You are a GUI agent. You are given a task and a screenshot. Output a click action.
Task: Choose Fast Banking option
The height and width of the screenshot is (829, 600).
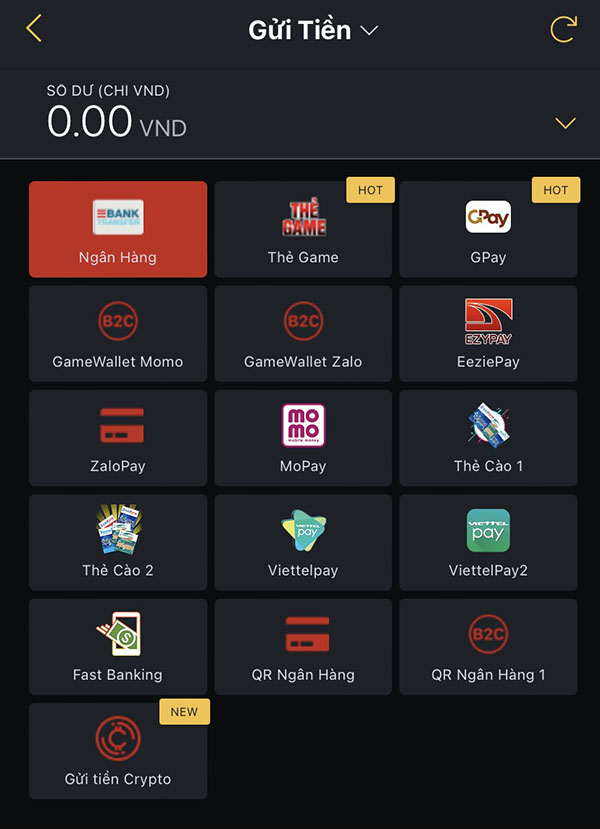[x=118, y=646]
